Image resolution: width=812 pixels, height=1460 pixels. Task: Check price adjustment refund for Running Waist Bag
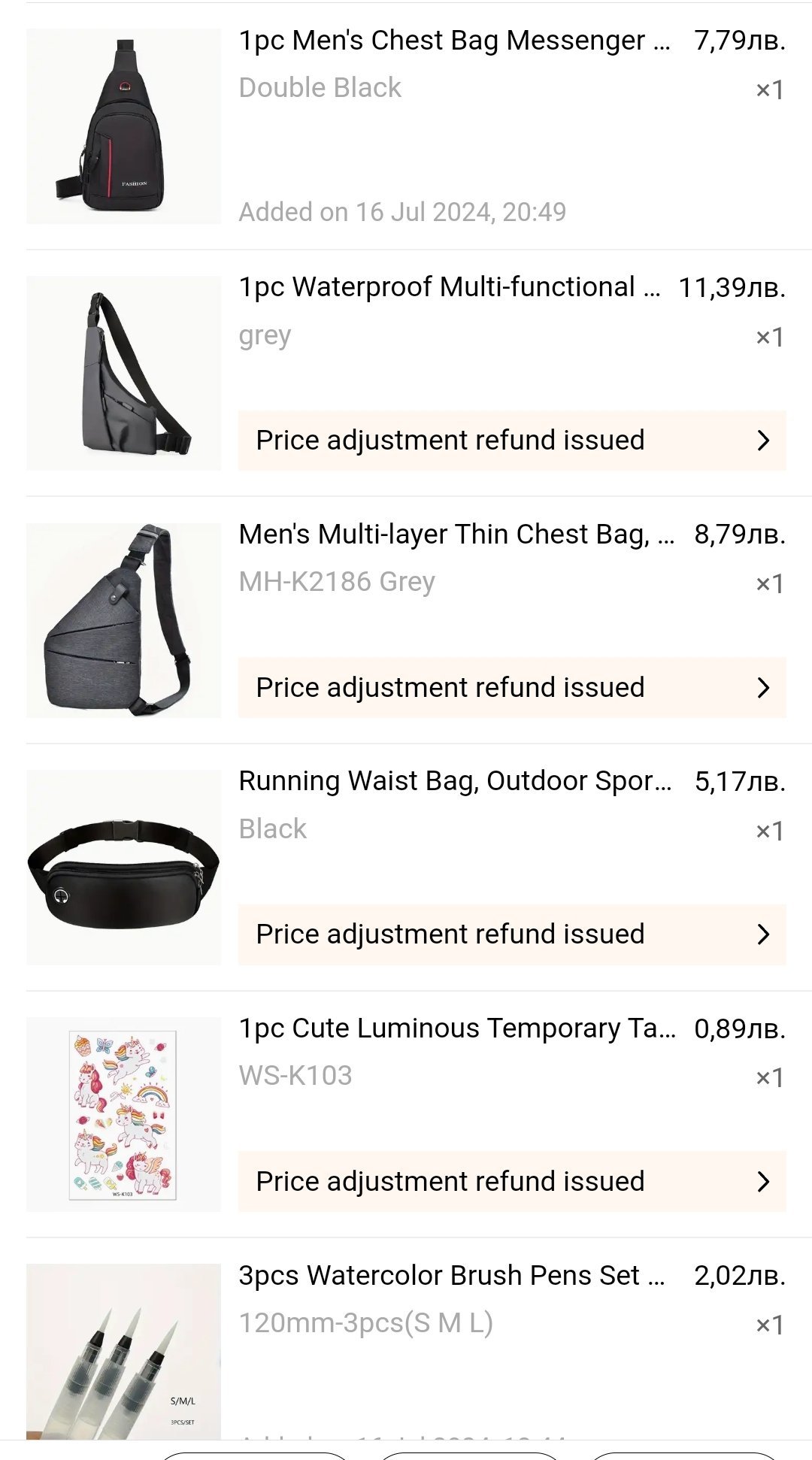(511, 934)
